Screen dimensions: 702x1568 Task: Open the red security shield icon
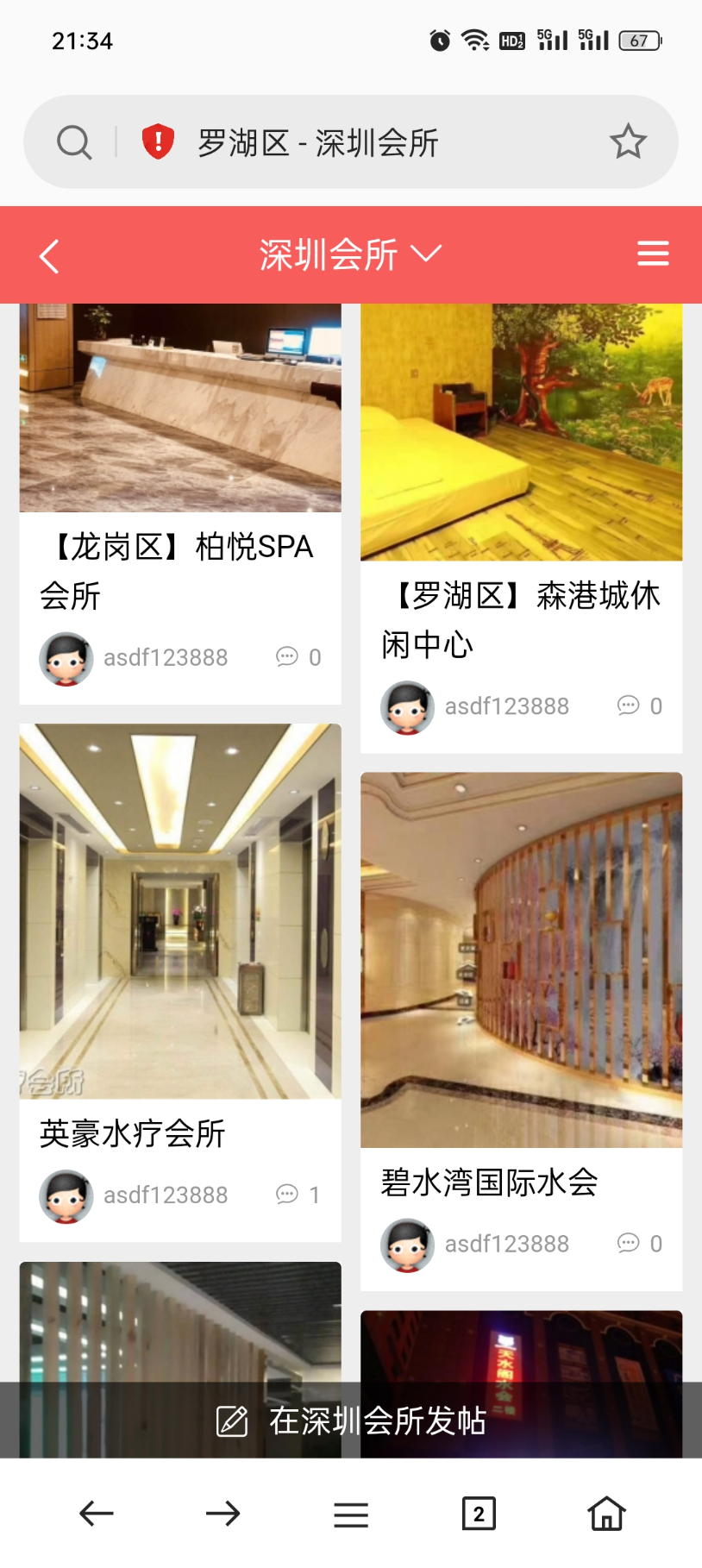click(158, 141)
